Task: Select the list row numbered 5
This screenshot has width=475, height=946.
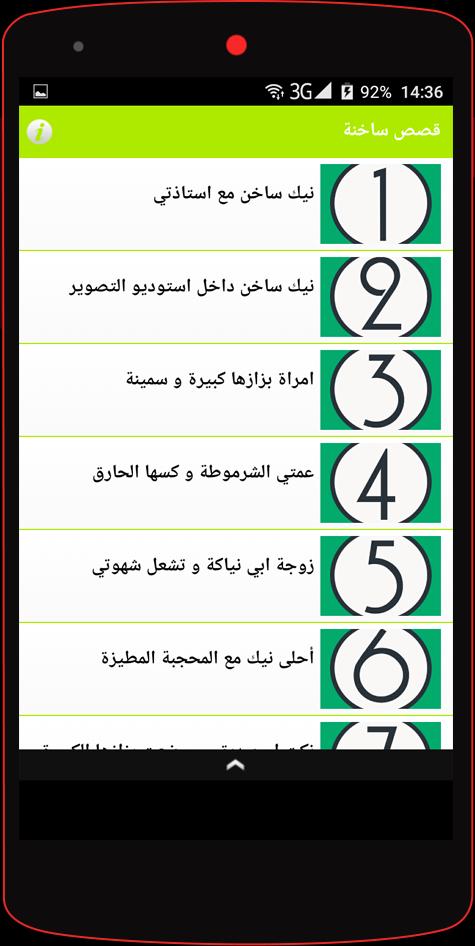Action: (x=236, y=576)
